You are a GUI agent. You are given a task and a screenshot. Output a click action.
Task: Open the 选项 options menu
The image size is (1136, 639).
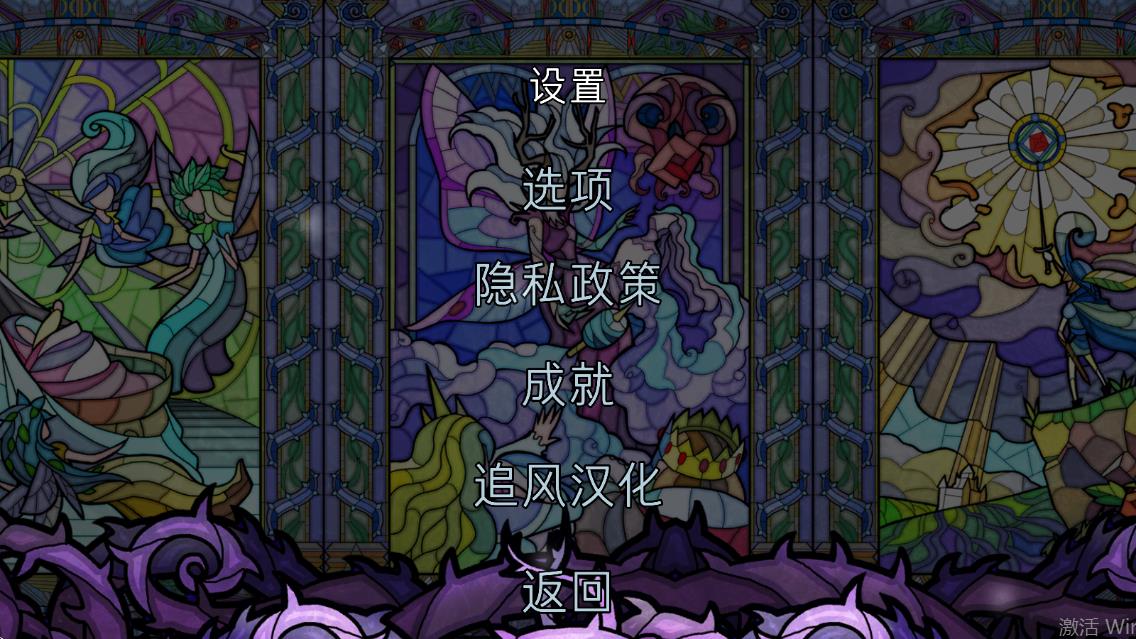[x=567, y=189]
